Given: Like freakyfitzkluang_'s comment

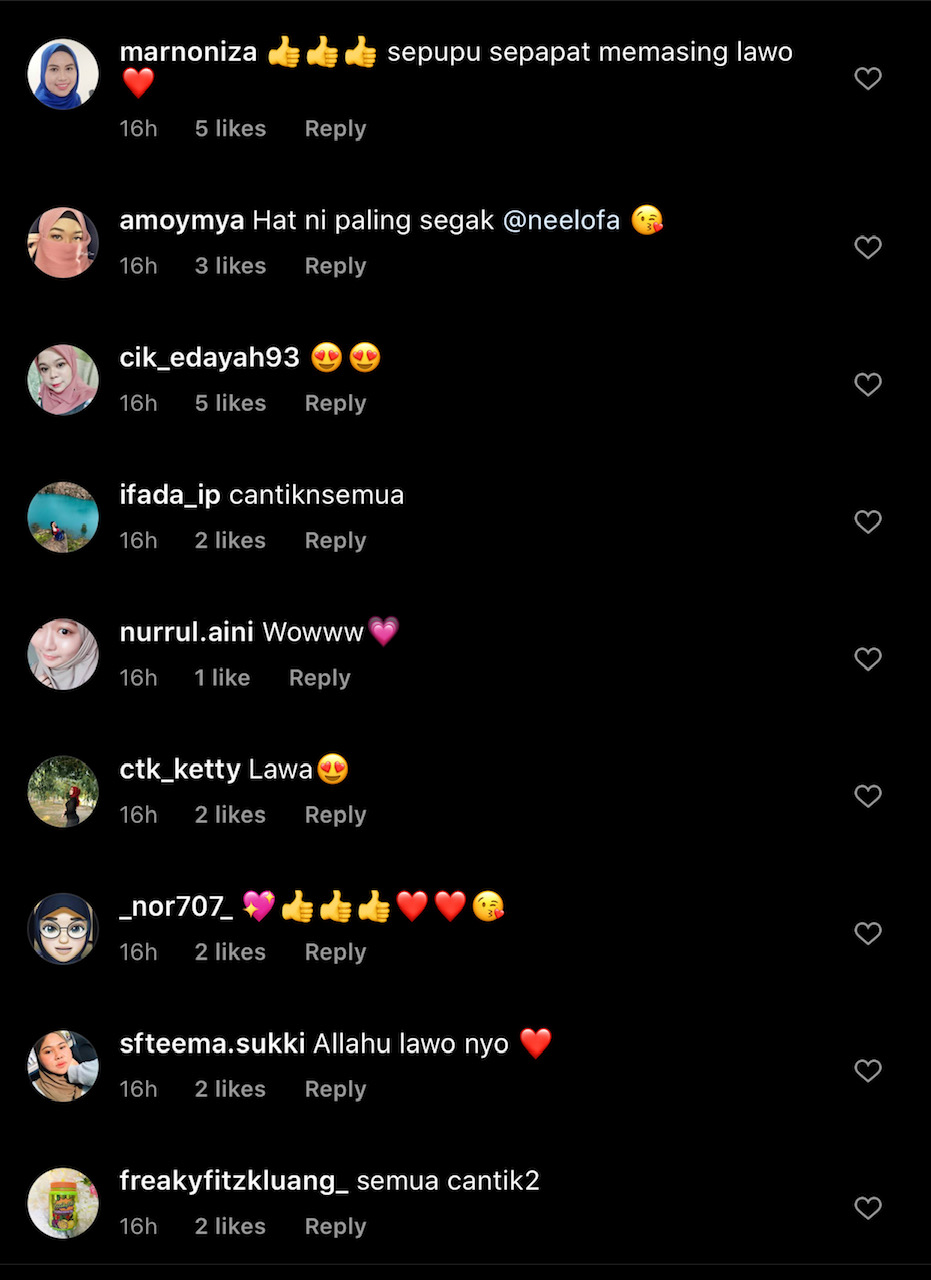Looking at the screenshot, I should tap(868, 1208).
